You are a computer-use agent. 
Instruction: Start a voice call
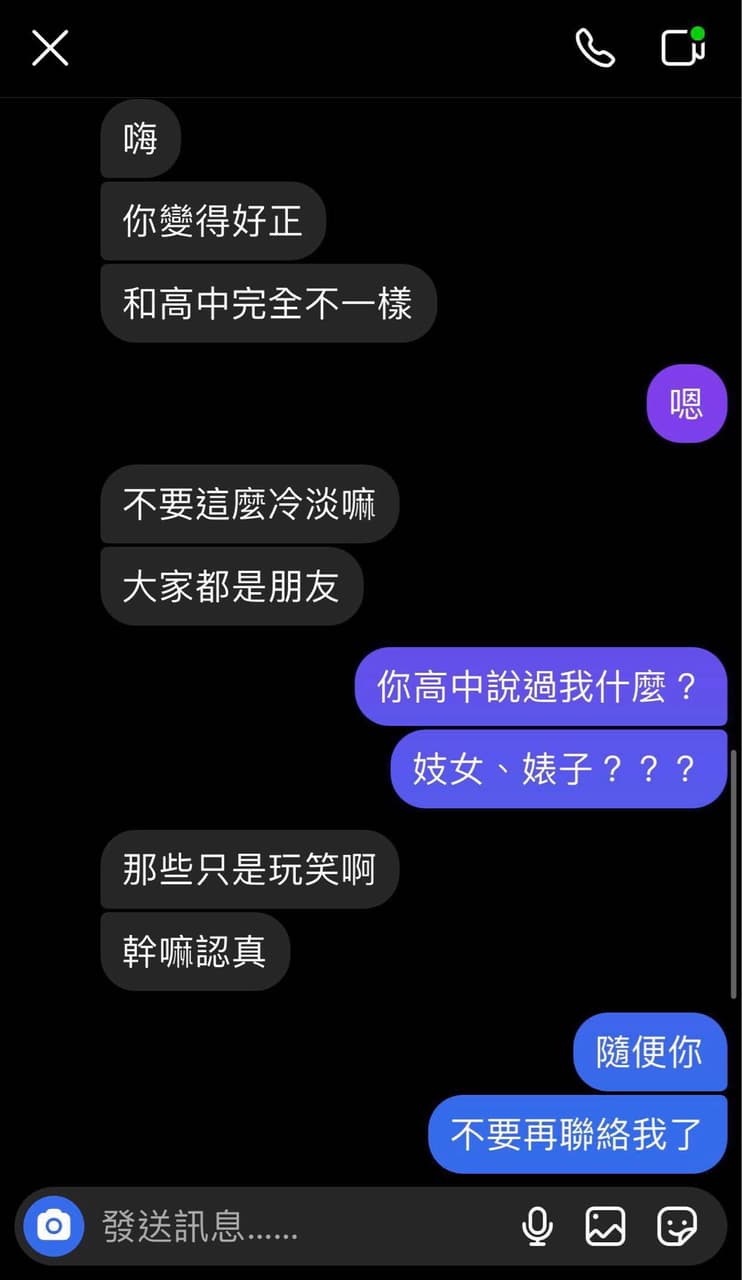tap(595, 47)
